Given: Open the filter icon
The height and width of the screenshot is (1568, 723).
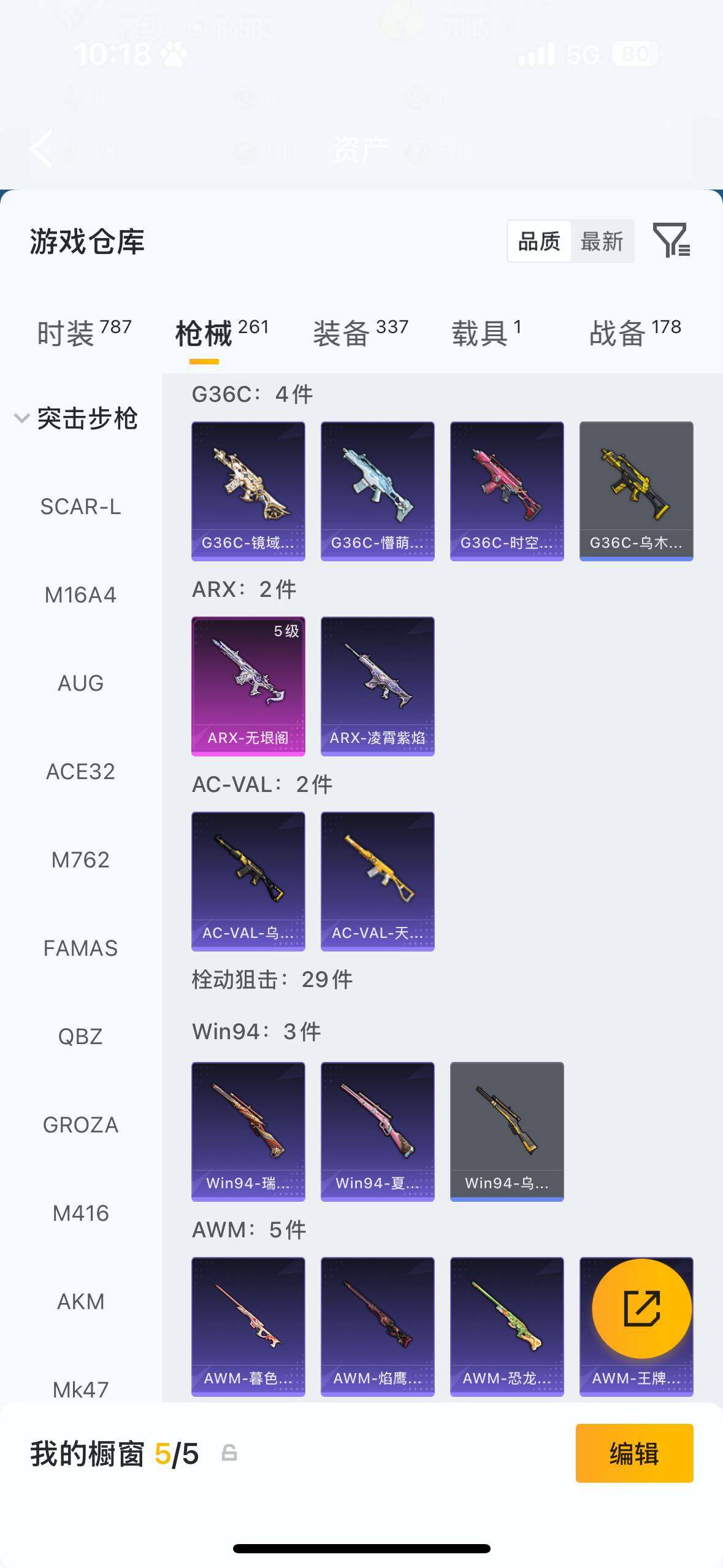Looking at the screenshot, I should coord(671,240).
